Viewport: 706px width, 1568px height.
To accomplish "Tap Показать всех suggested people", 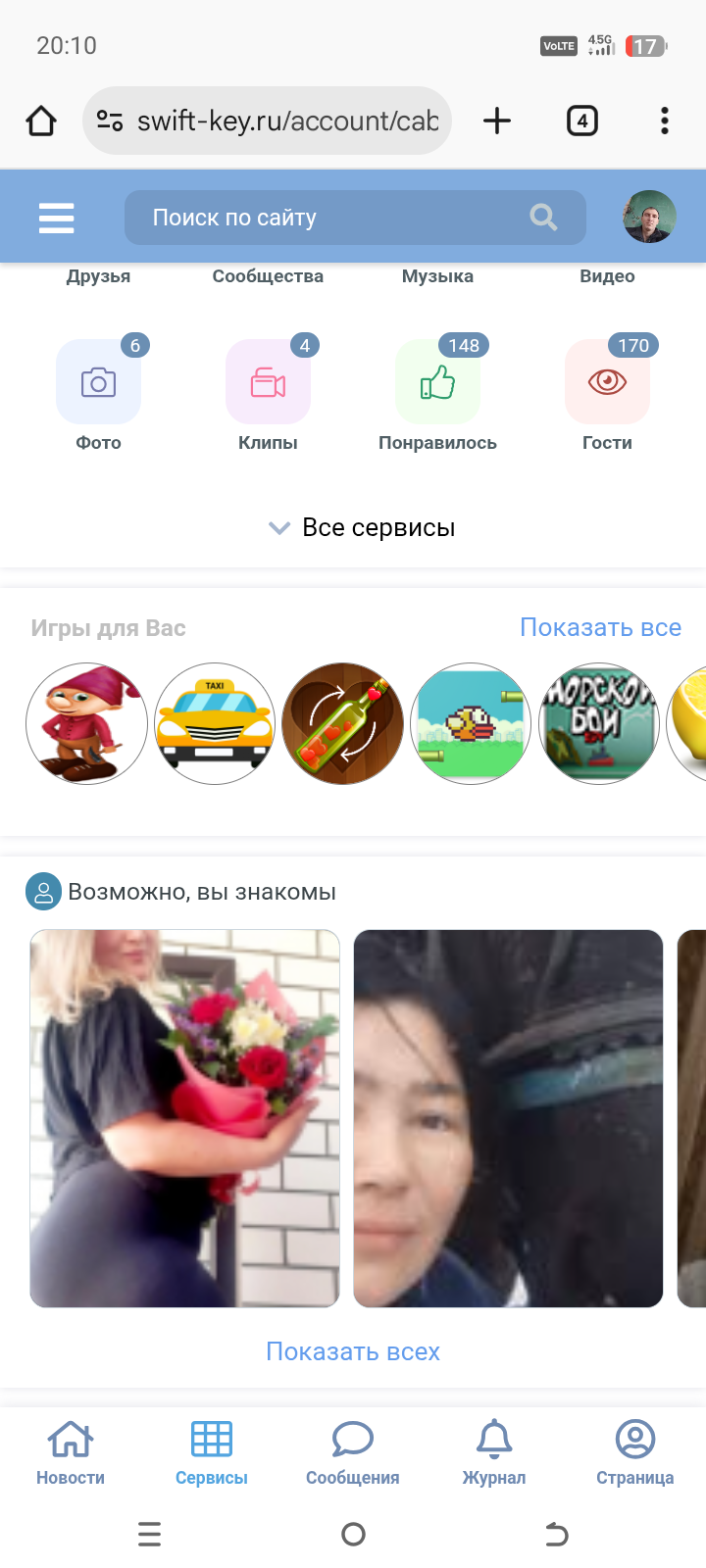I will pyautogui.click(x=353, y=1351).
